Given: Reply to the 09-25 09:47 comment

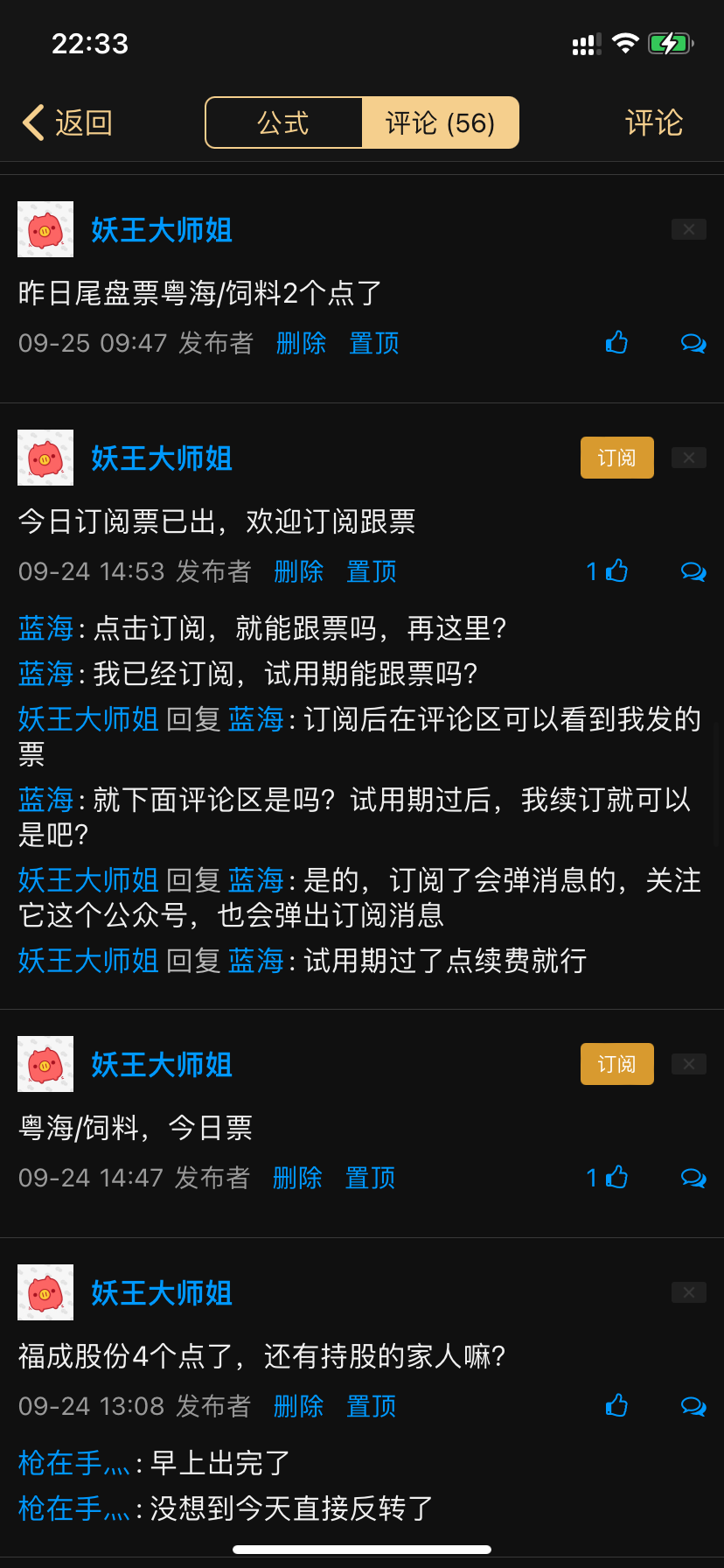Looking at the screenshot, I should click(x=693, y=343).
